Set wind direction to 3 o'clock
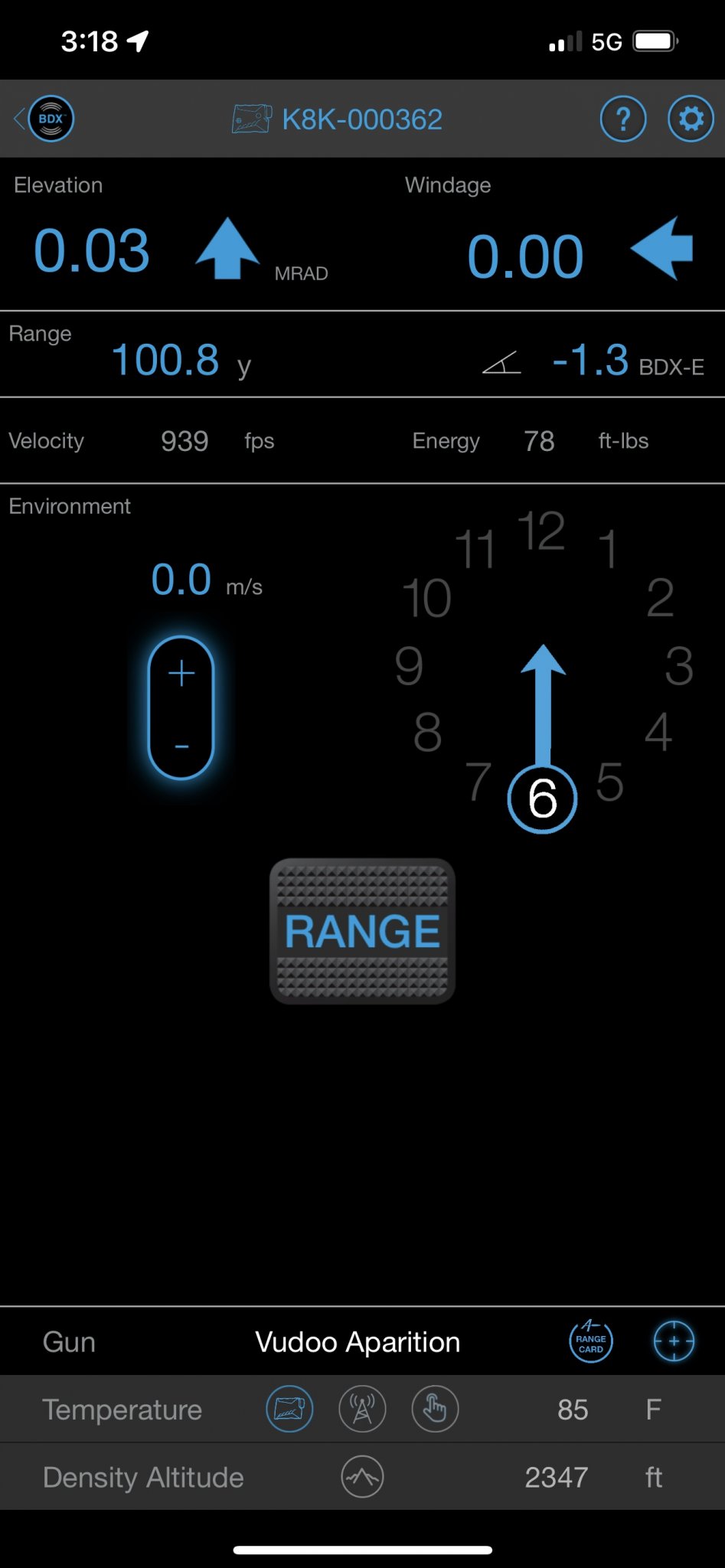Screen dimensions: 725x1568 [x=678, y=665]
